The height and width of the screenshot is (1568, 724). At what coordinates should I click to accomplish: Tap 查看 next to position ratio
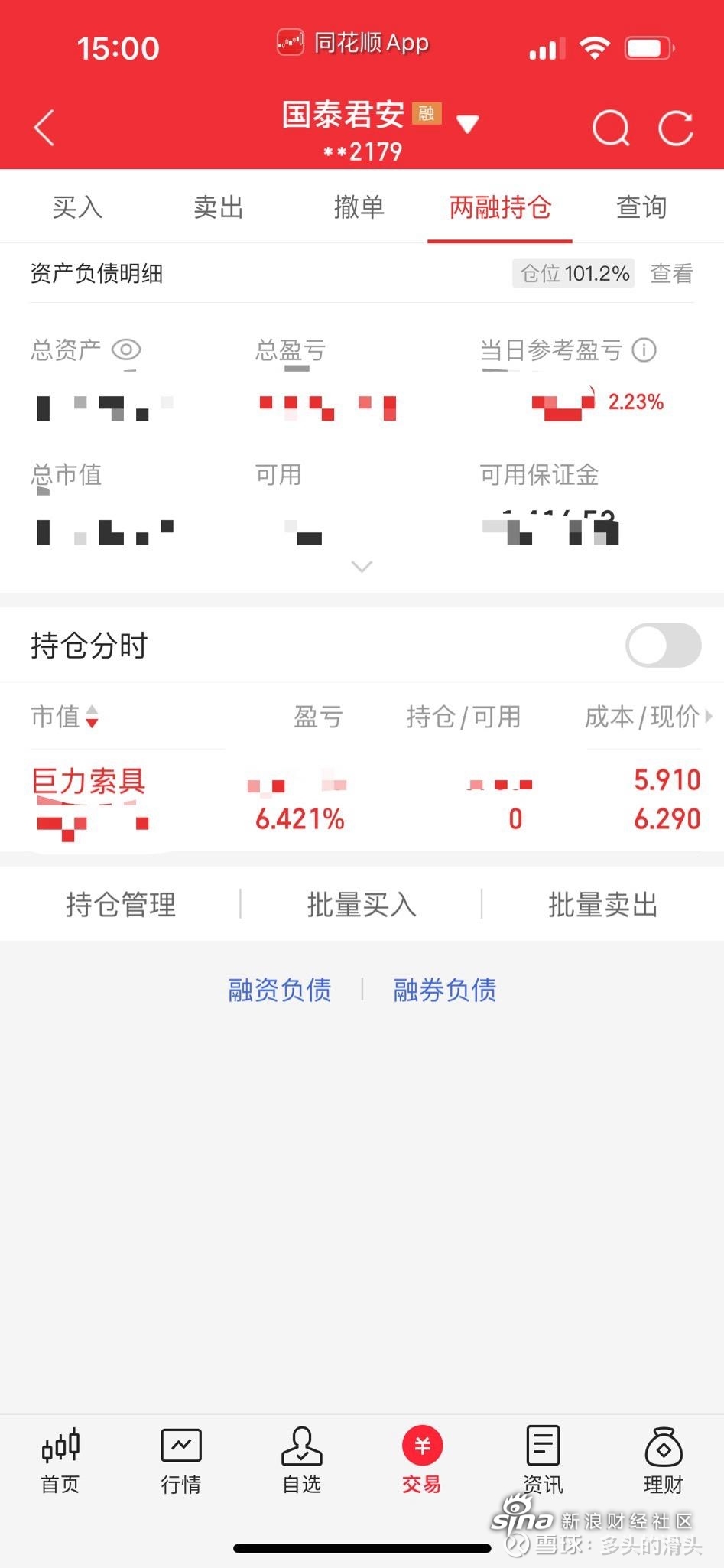tap(671, 273)
